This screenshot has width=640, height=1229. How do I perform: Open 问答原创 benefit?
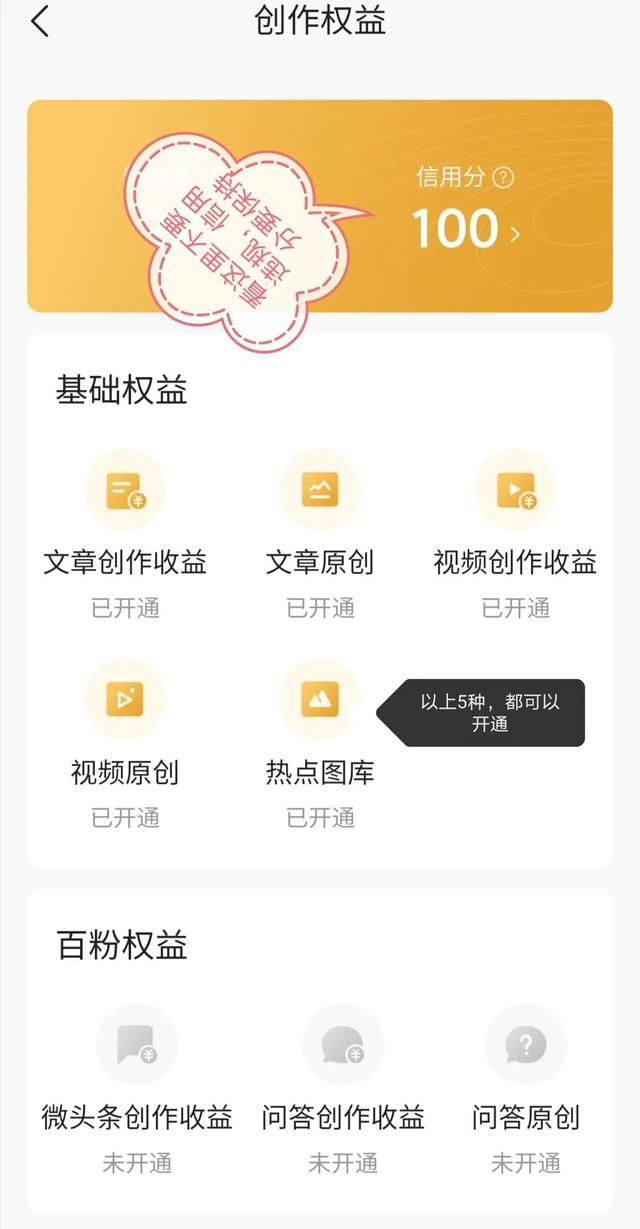pos(525,1046)
